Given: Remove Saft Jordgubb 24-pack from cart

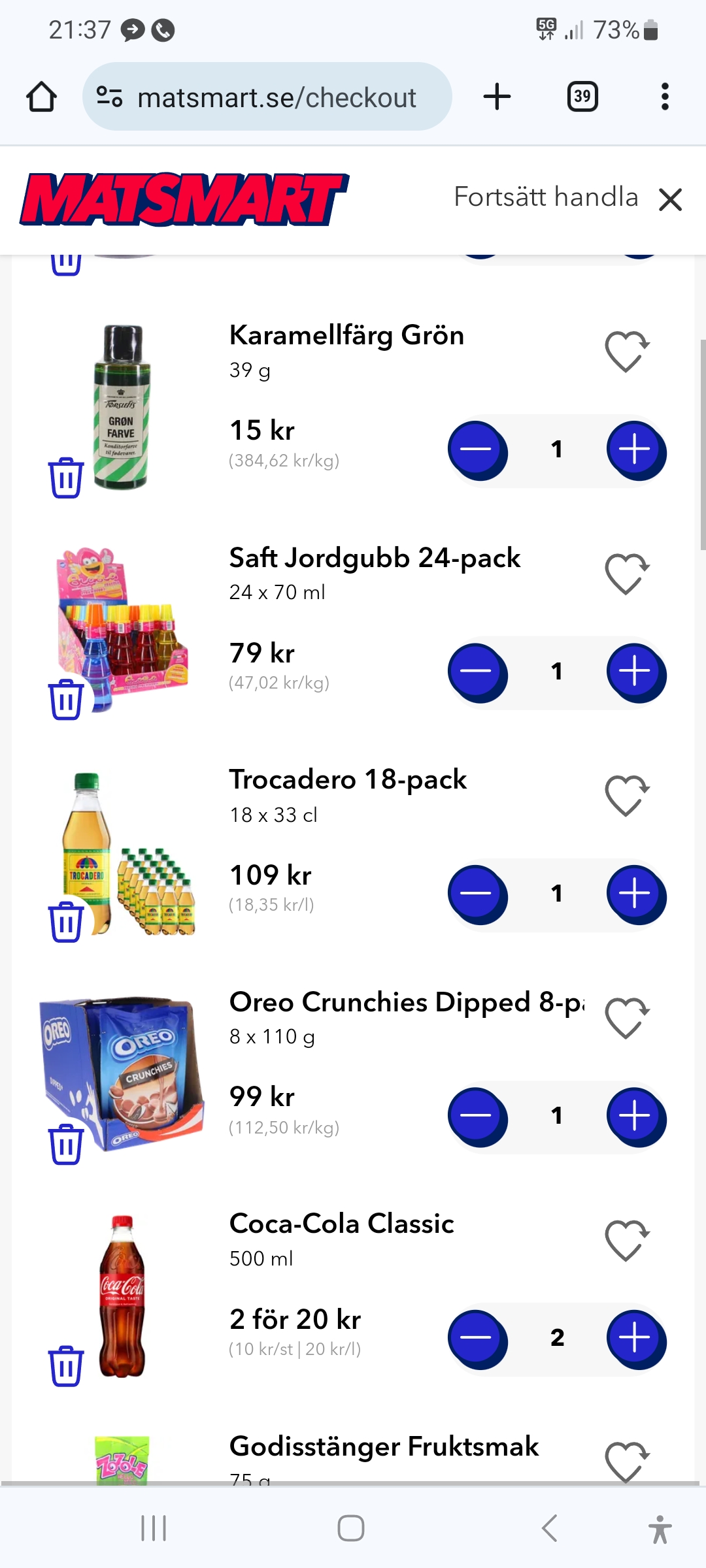Looking at the screenshot, I should coord(66,700).
